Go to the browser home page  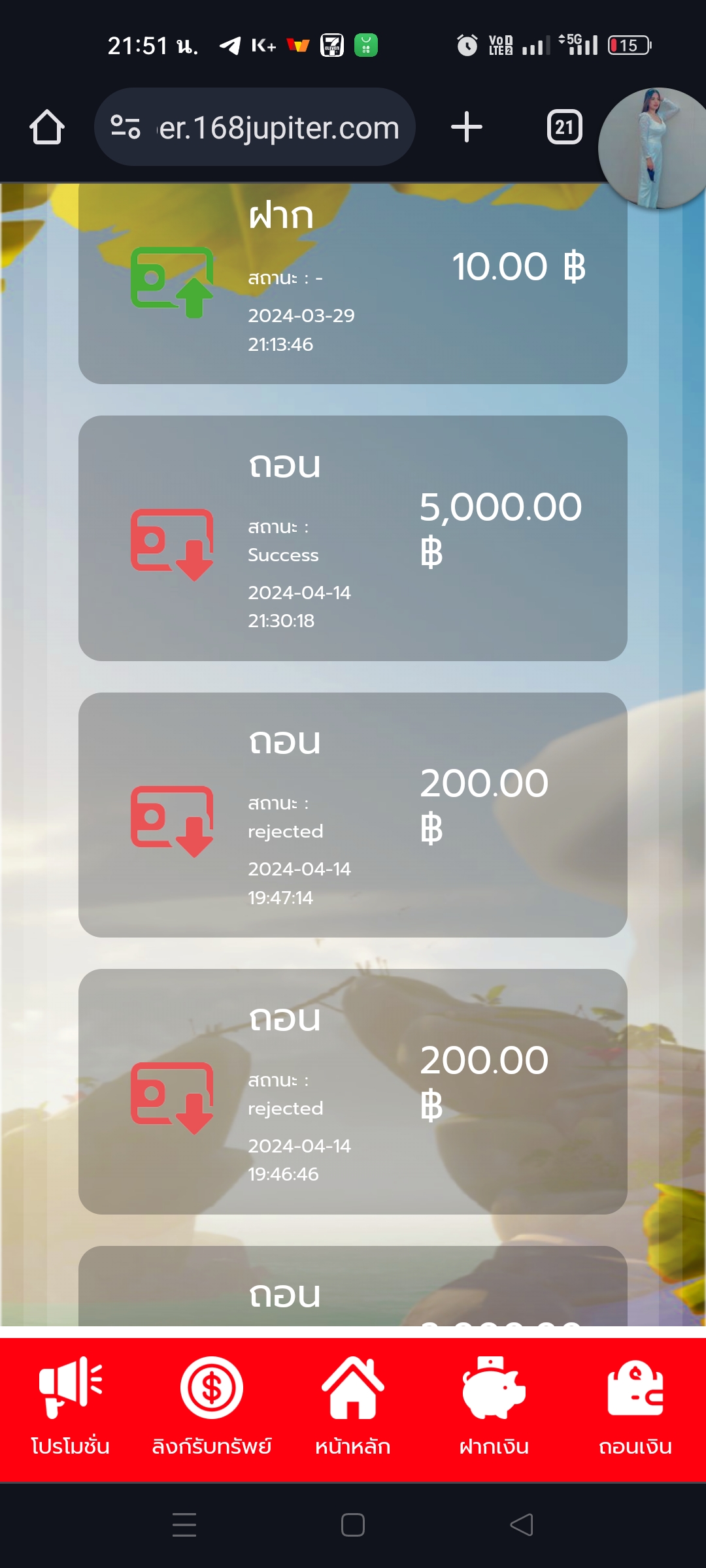[x=47, y=127]
